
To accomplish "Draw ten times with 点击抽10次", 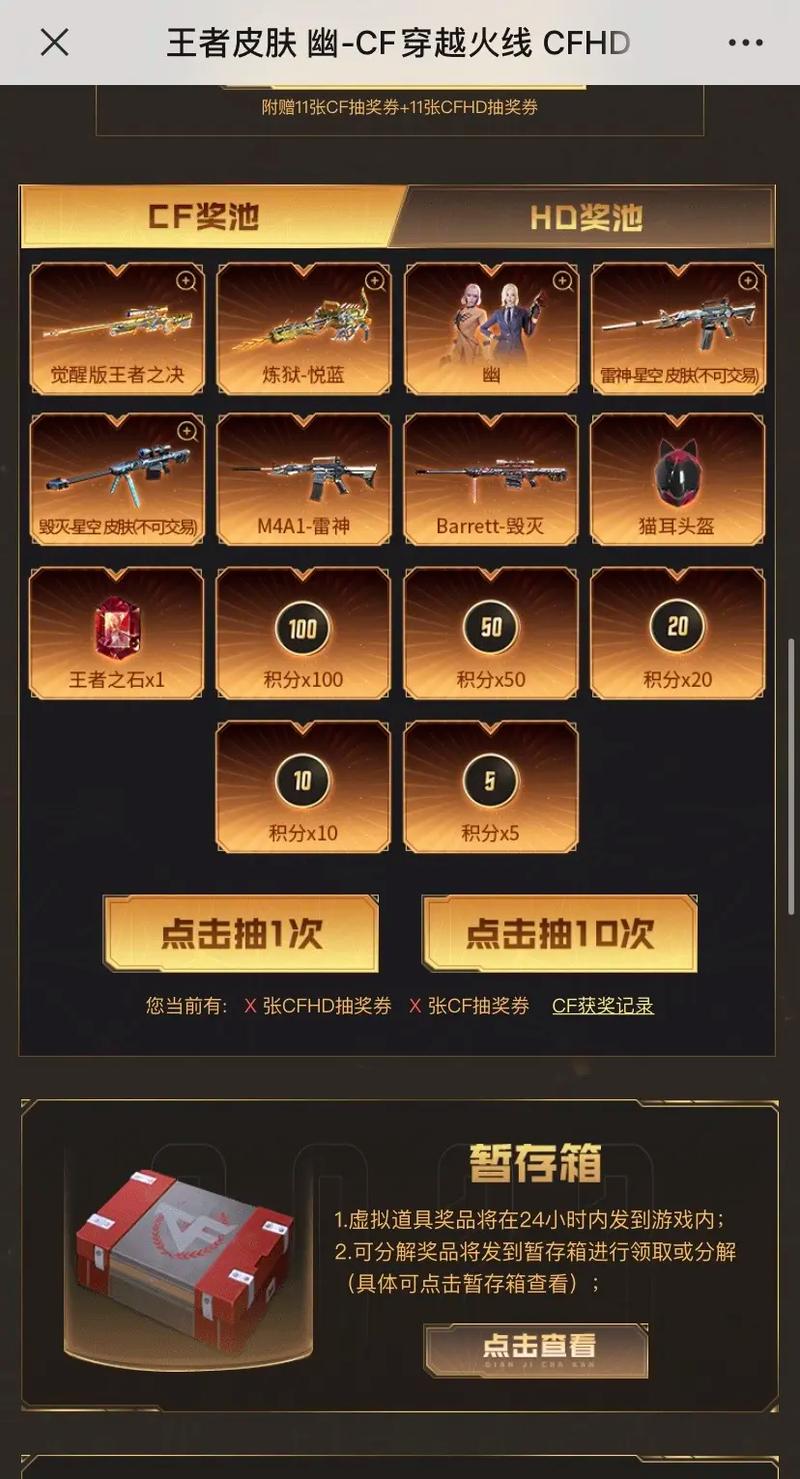I will (559, 933).
